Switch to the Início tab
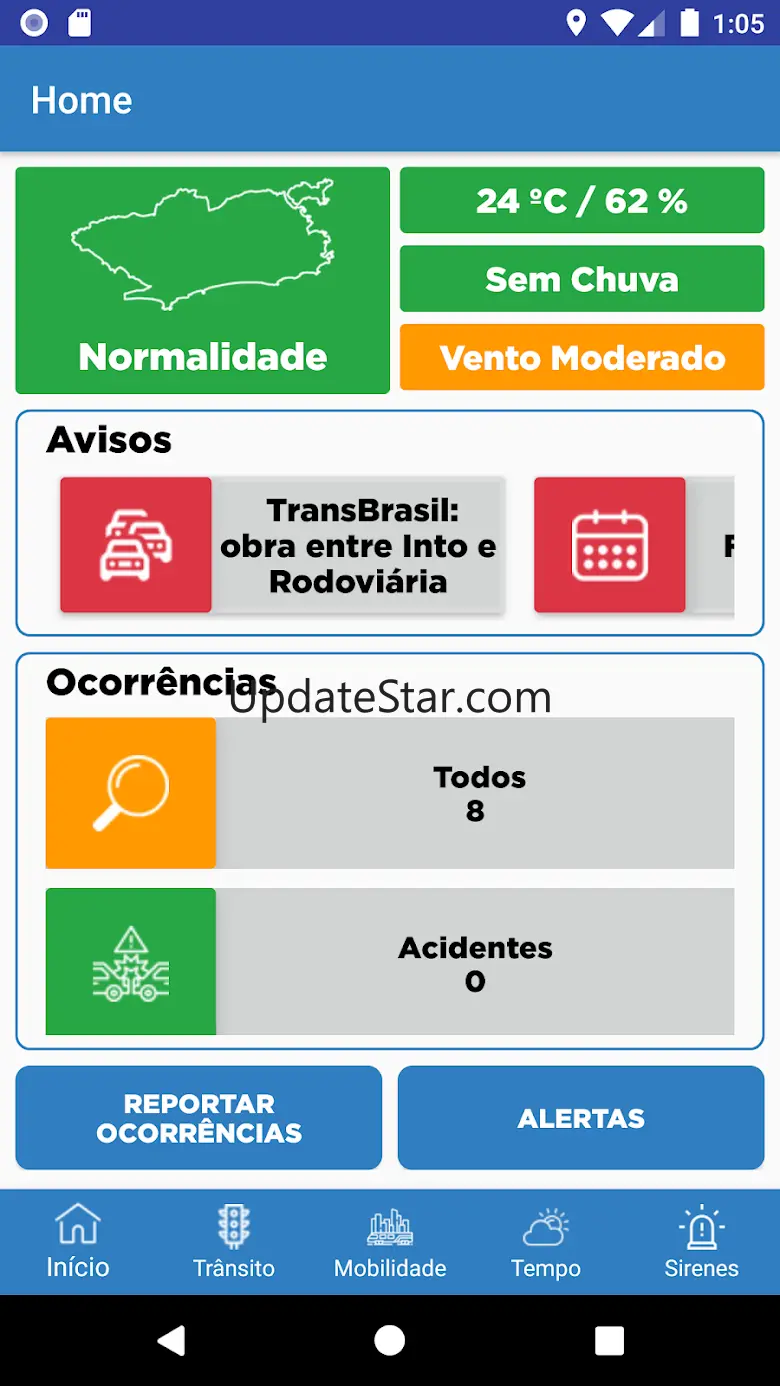The height and width of the screenshot is (1386, 780). [78, 1242]
